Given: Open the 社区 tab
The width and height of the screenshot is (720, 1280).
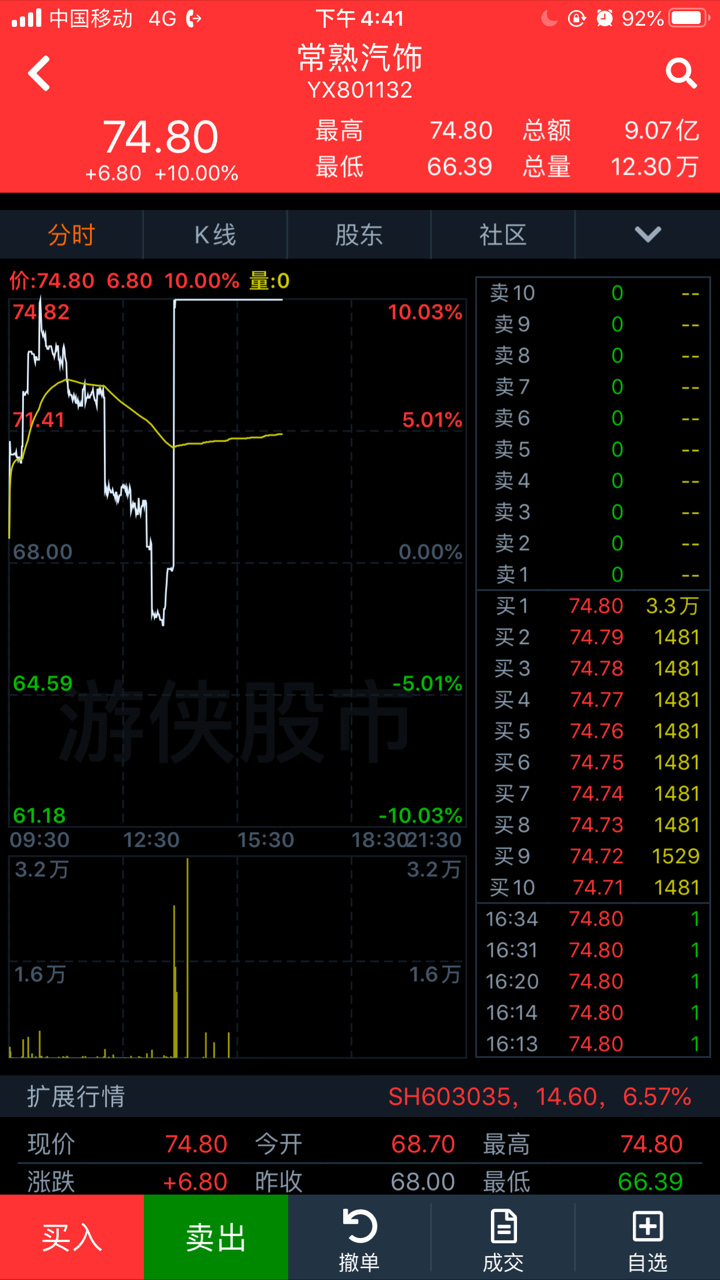Looking at the screenshot, I should 503,235.
